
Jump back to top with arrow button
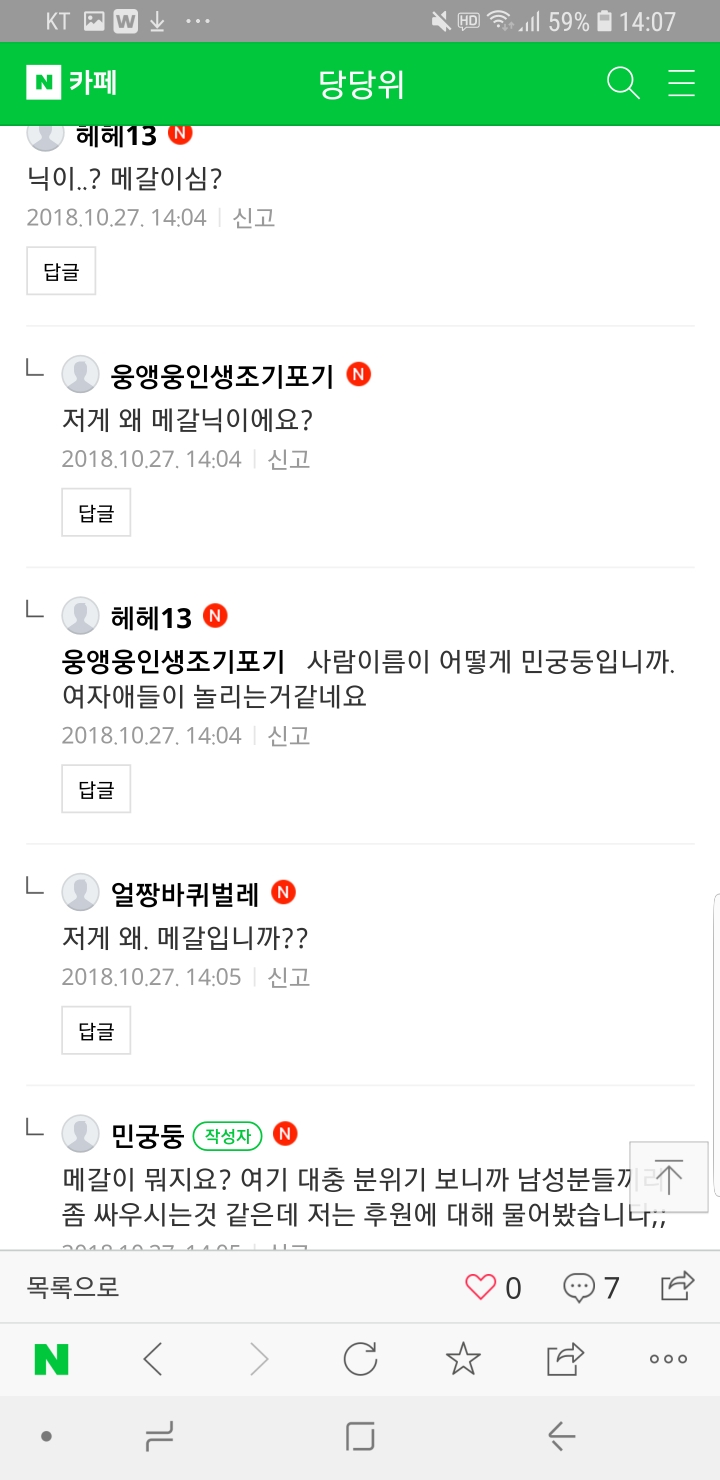(x=668, y=1176)
